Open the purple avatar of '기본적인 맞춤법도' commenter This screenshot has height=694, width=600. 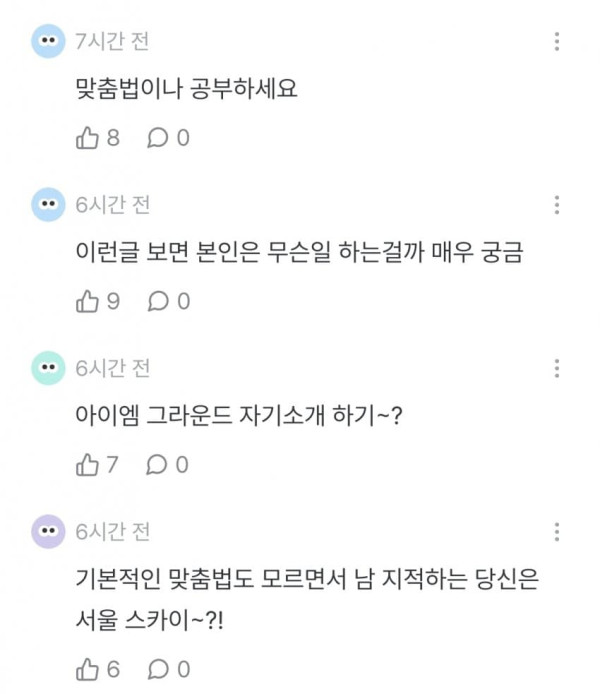coord(48,531)
